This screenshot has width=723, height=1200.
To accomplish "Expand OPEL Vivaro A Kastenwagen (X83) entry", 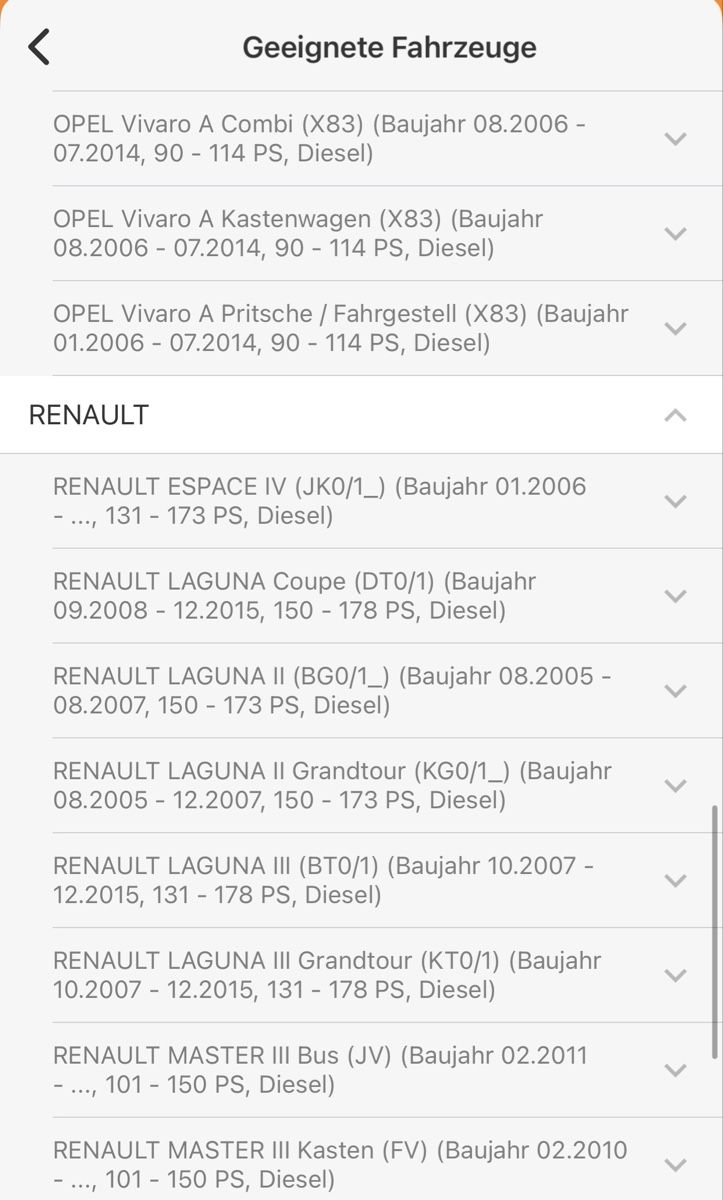I will tap(675, 234).
